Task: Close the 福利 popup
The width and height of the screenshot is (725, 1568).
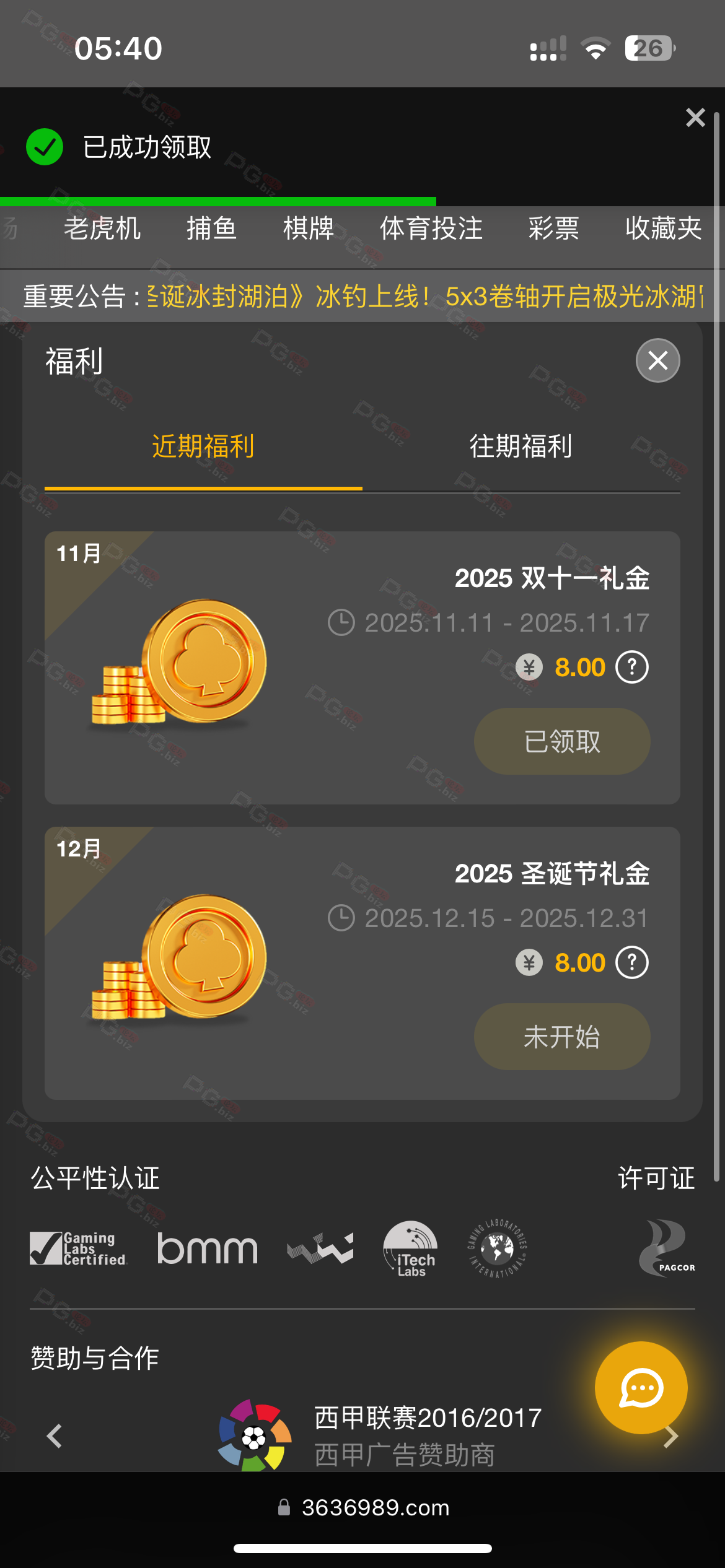Action: (657, 360)
